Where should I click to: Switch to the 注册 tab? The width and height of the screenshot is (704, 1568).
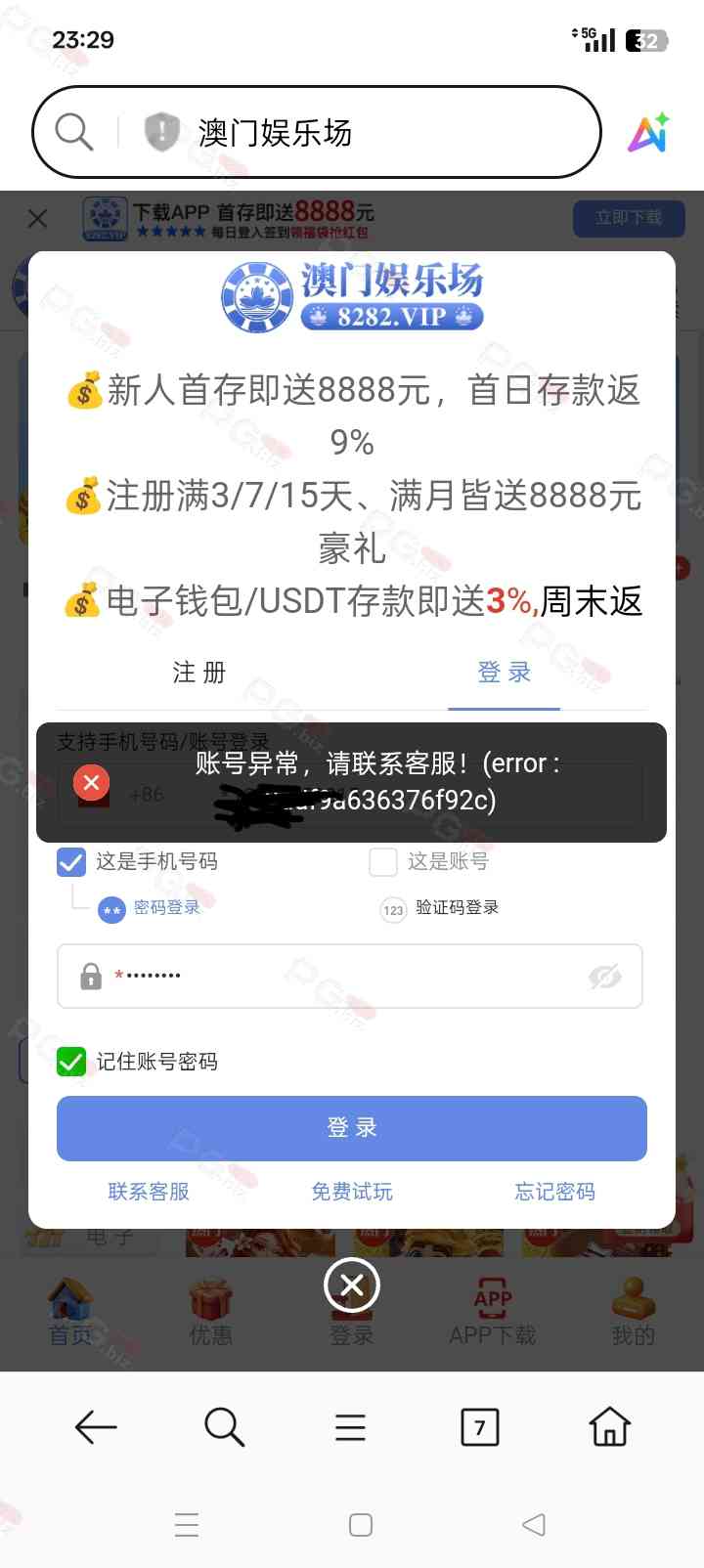click(199, 673)
